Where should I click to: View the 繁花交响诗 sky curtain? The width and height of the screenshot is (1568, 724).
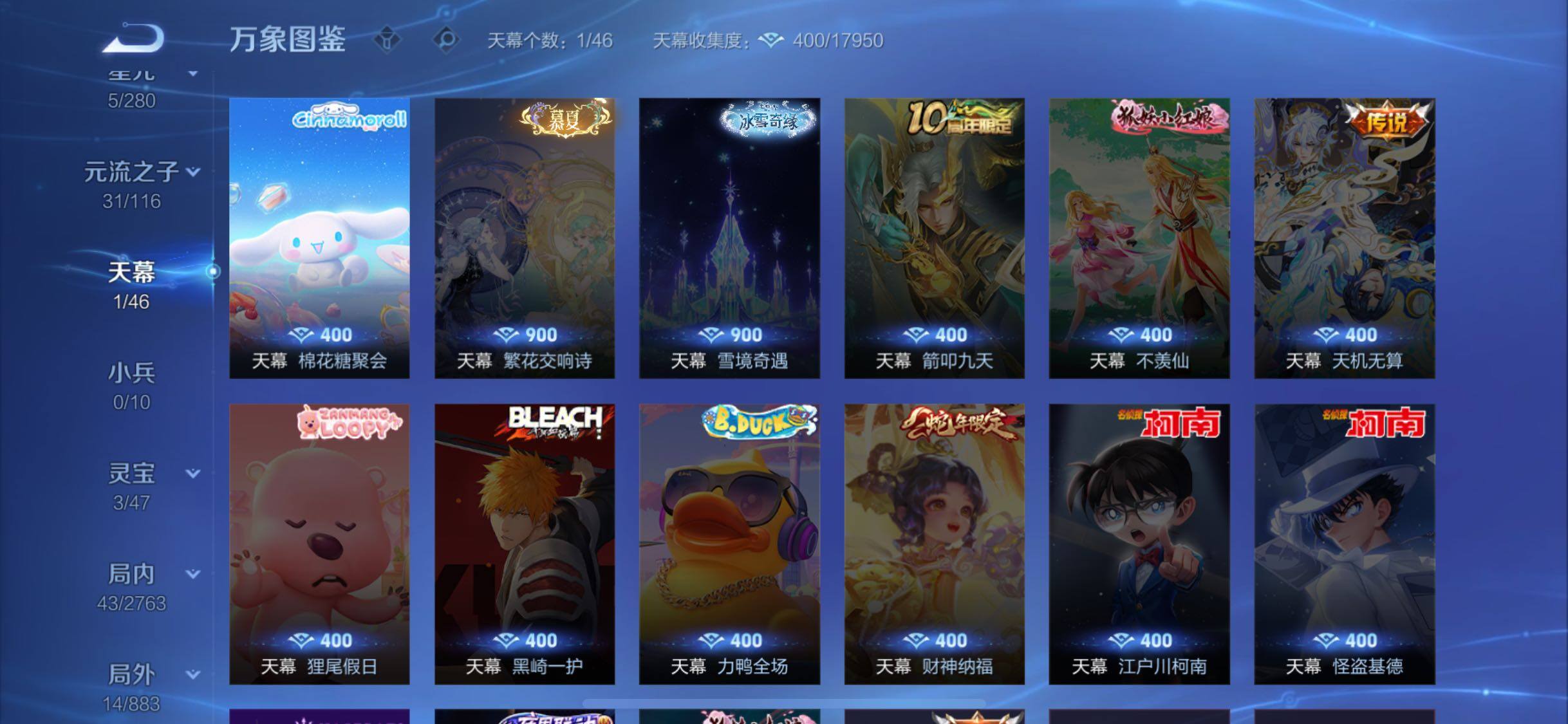(x=524, y=238)
